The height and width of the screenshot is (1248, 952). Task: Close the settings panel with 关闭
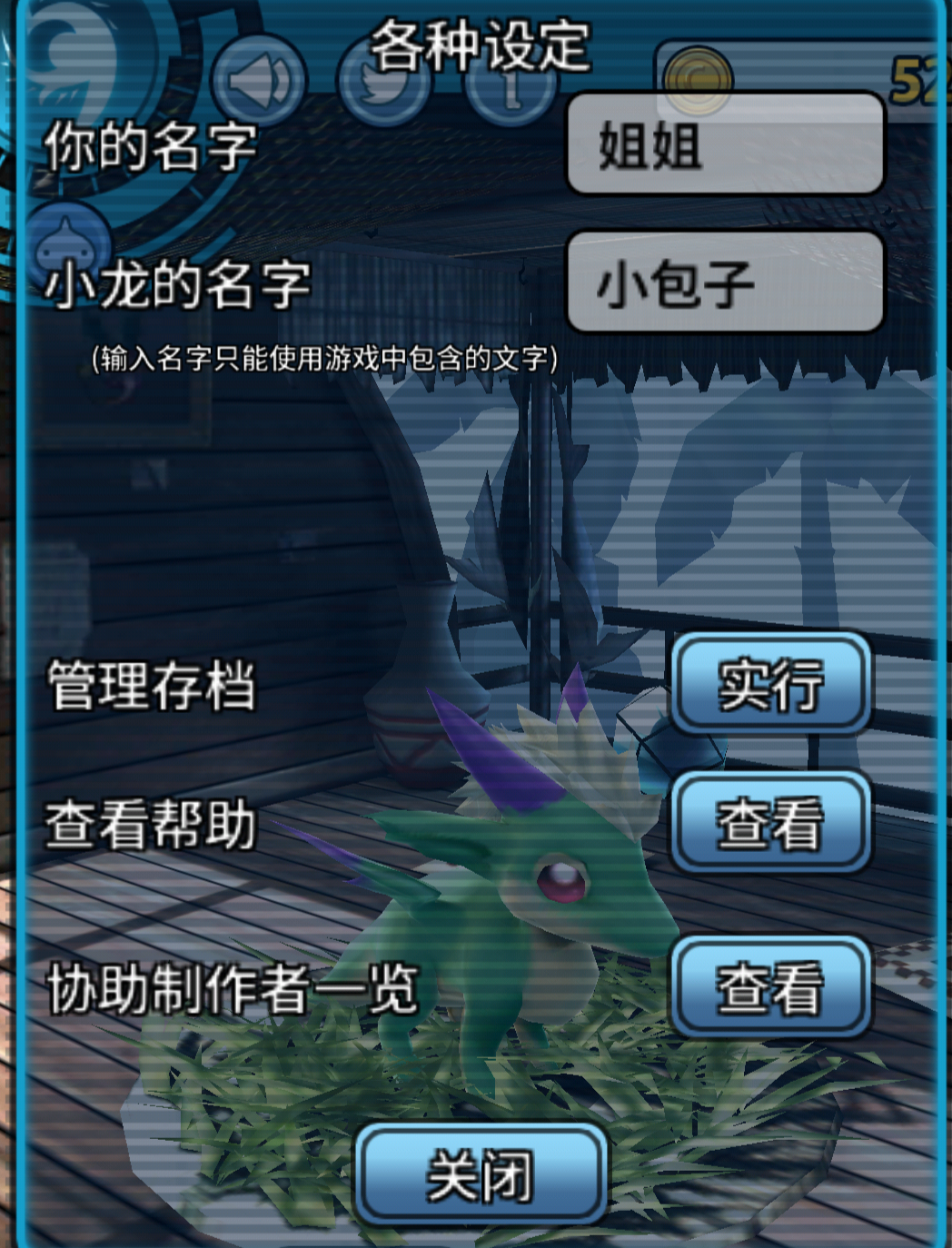[481, 1175]
